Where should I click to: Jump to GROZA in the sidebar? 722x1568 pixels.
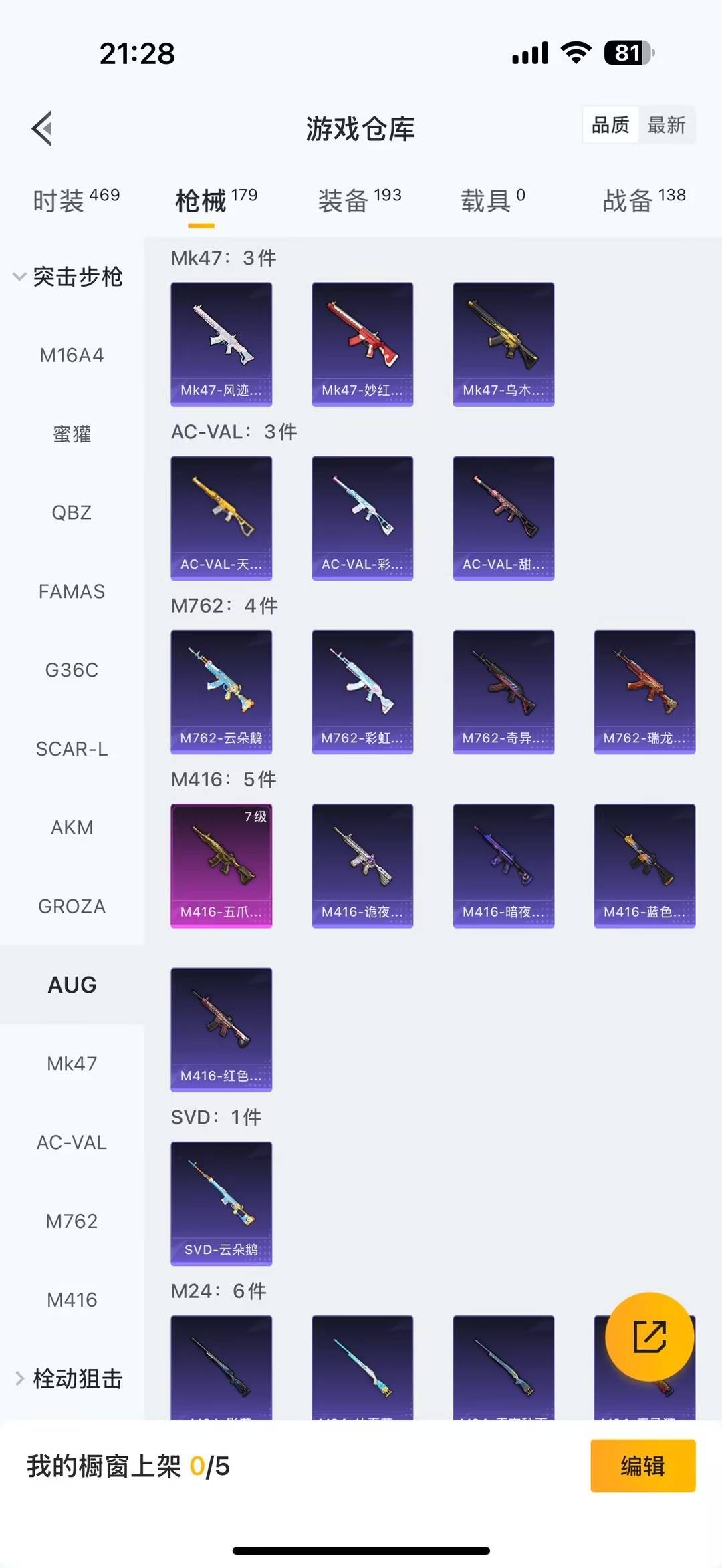click(72, 907)
